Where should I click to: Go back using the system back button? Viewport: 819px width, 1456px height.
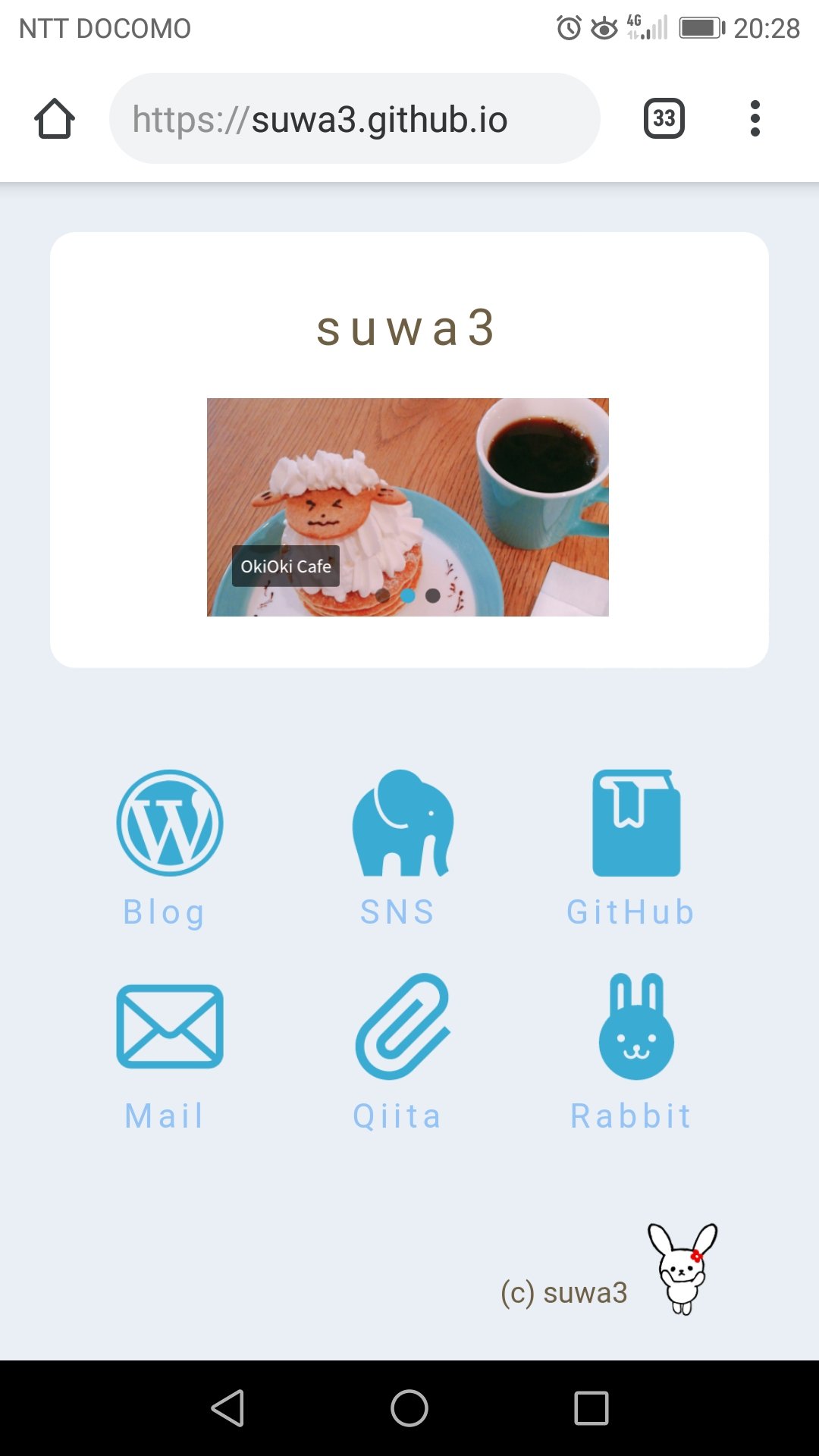[227, 1408]
